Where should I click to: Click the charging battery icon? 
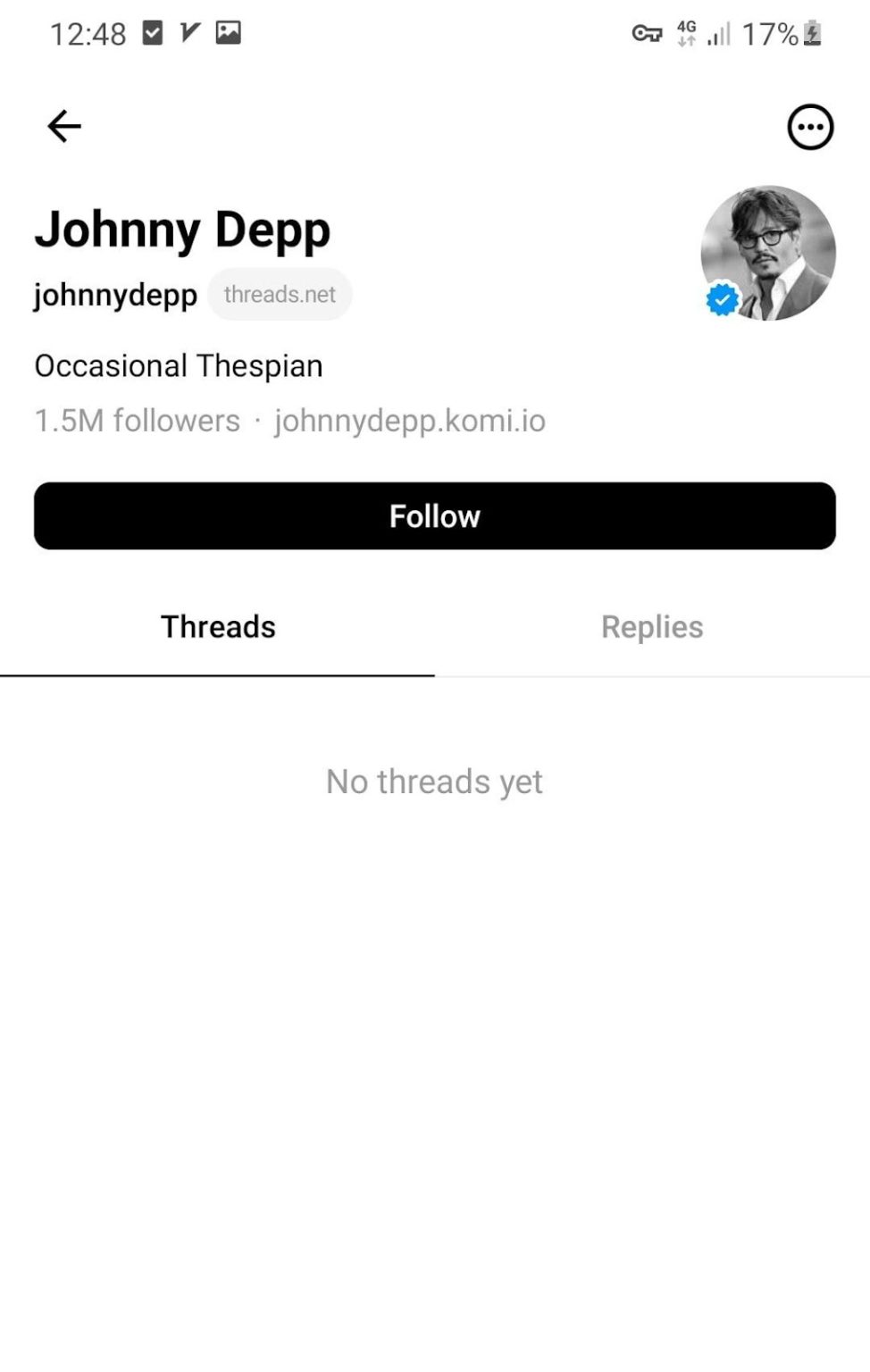coord(811,32)
